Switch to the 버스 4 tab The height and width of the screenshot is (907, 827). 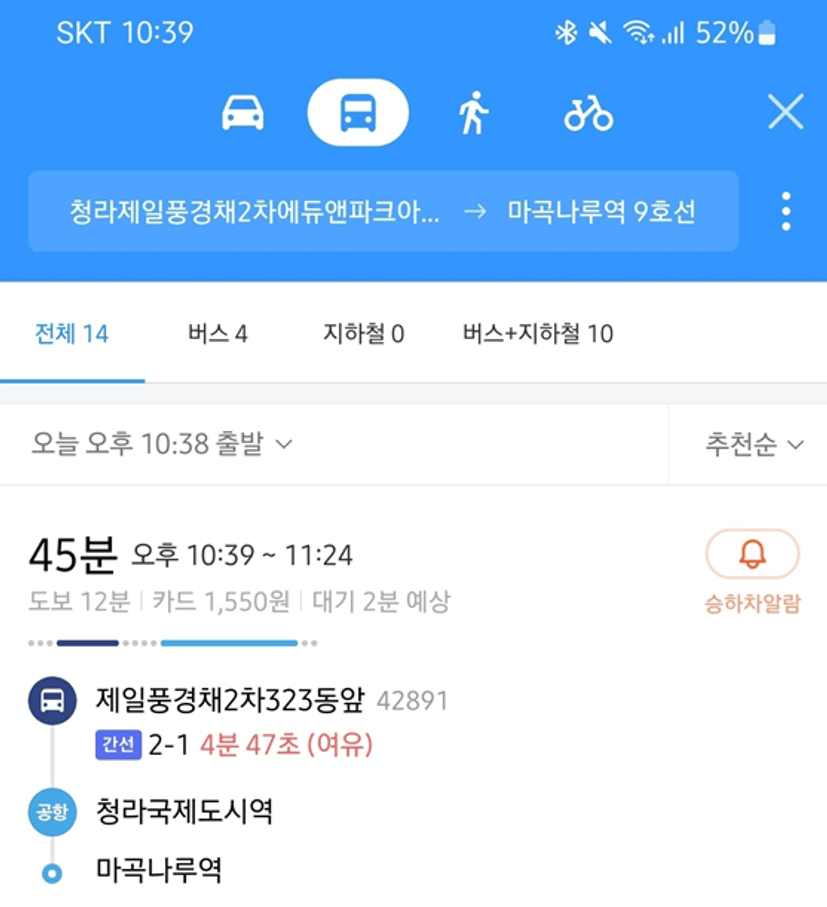[217, 334]
